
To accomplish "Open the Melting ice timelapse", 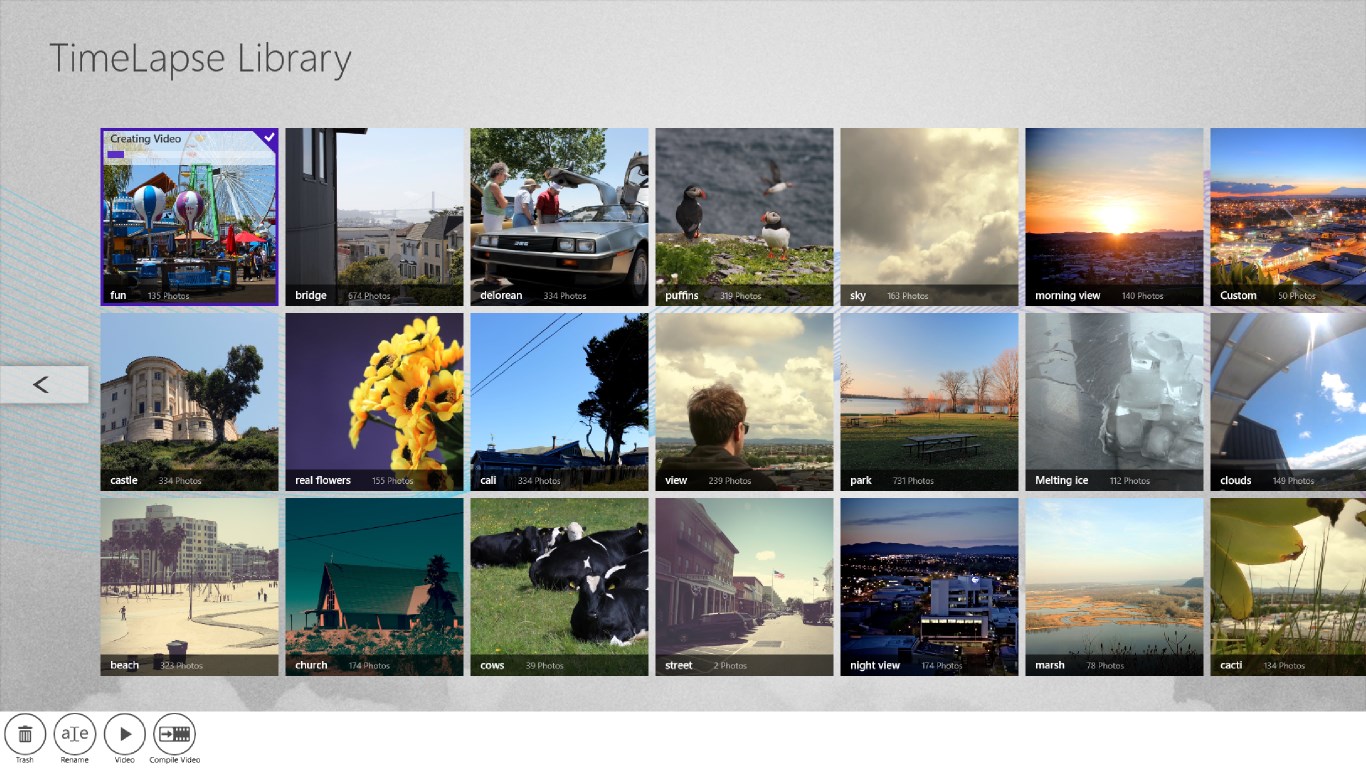I will (1114, 402).
